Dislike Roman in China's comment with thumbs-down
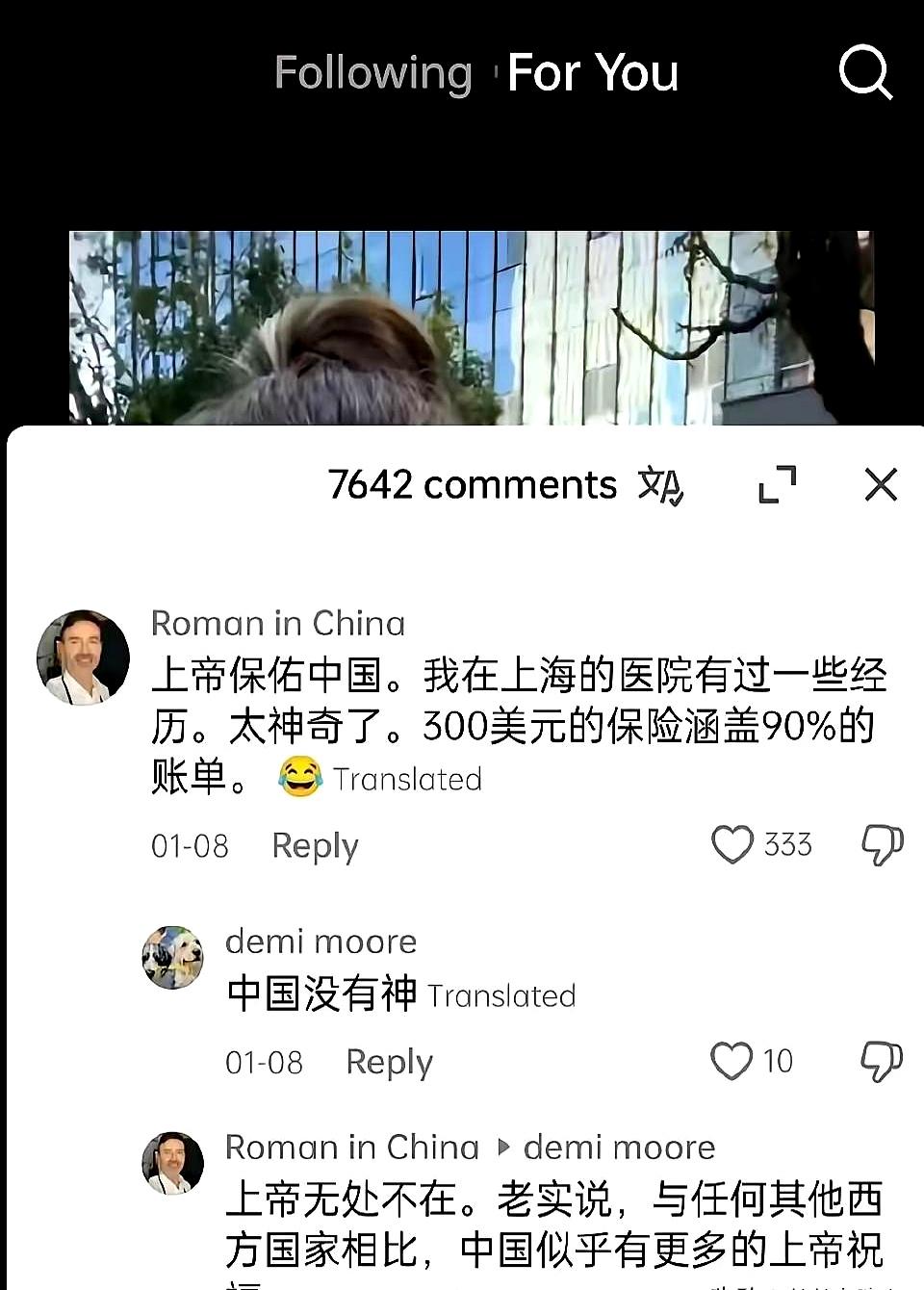Screen dimensions: 924x1290 point(882,844)
